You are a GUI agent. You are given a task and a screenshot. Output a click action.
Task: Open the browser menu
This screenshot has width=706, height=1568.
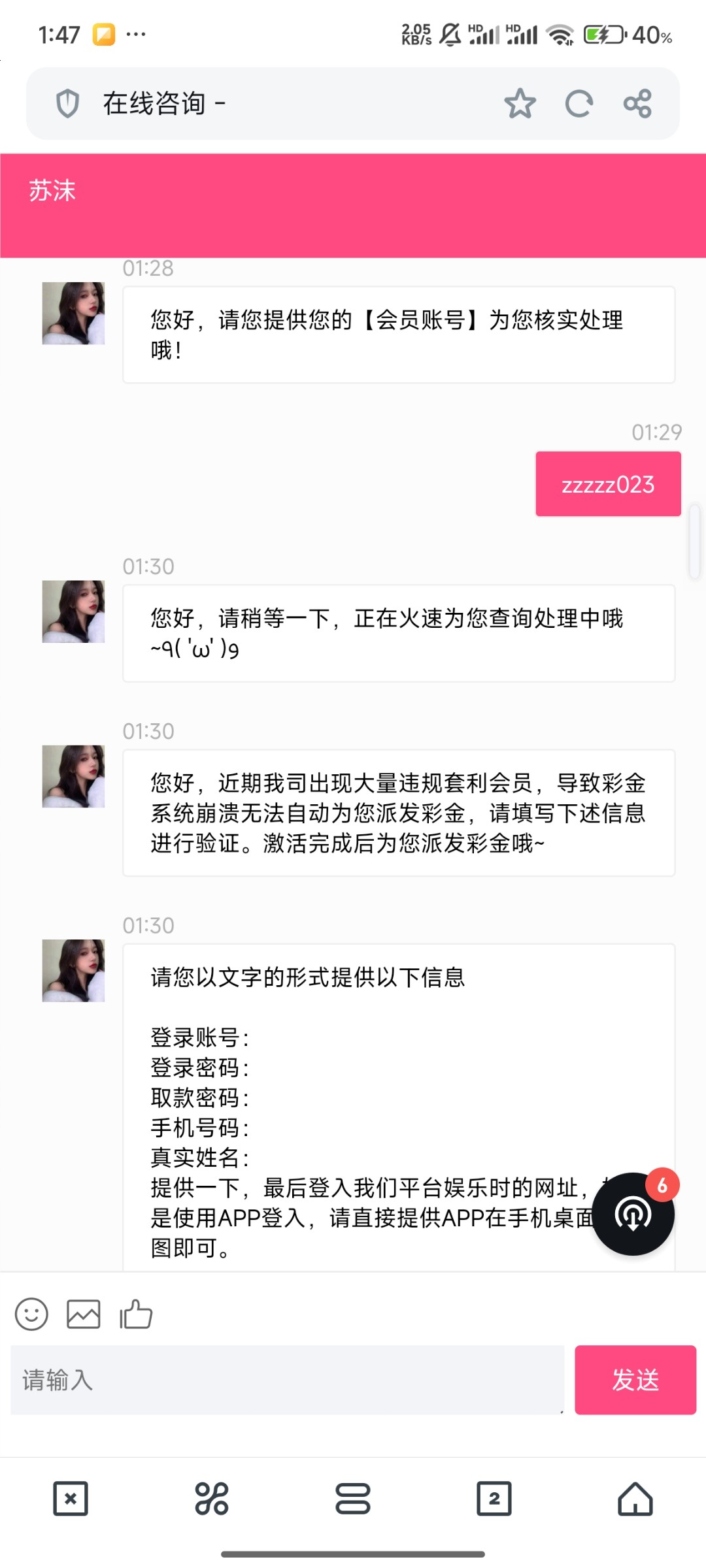(x=353, y=1498)
